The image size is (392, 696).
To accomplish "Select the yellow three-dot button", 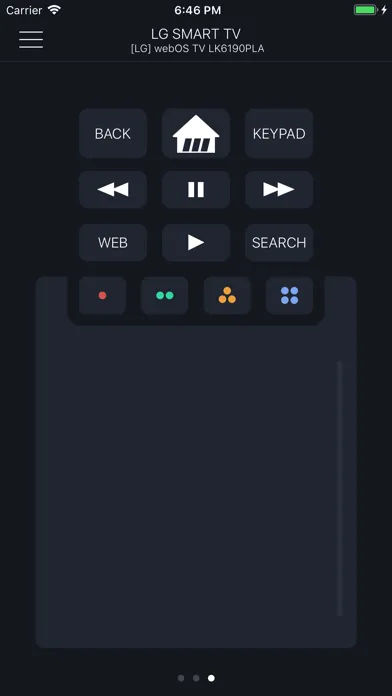I will (x=227, y=296).
